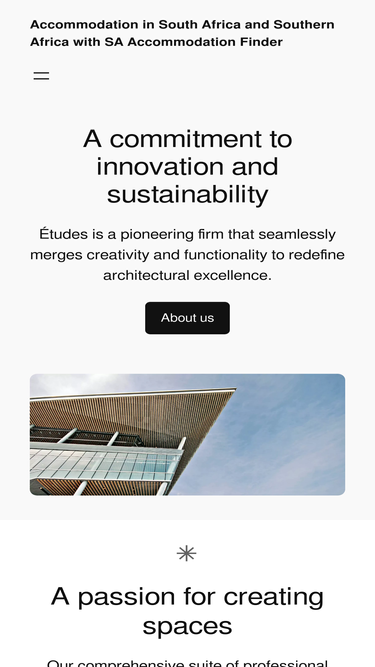Open the hamburger navigation menu

tap(41, 76)
